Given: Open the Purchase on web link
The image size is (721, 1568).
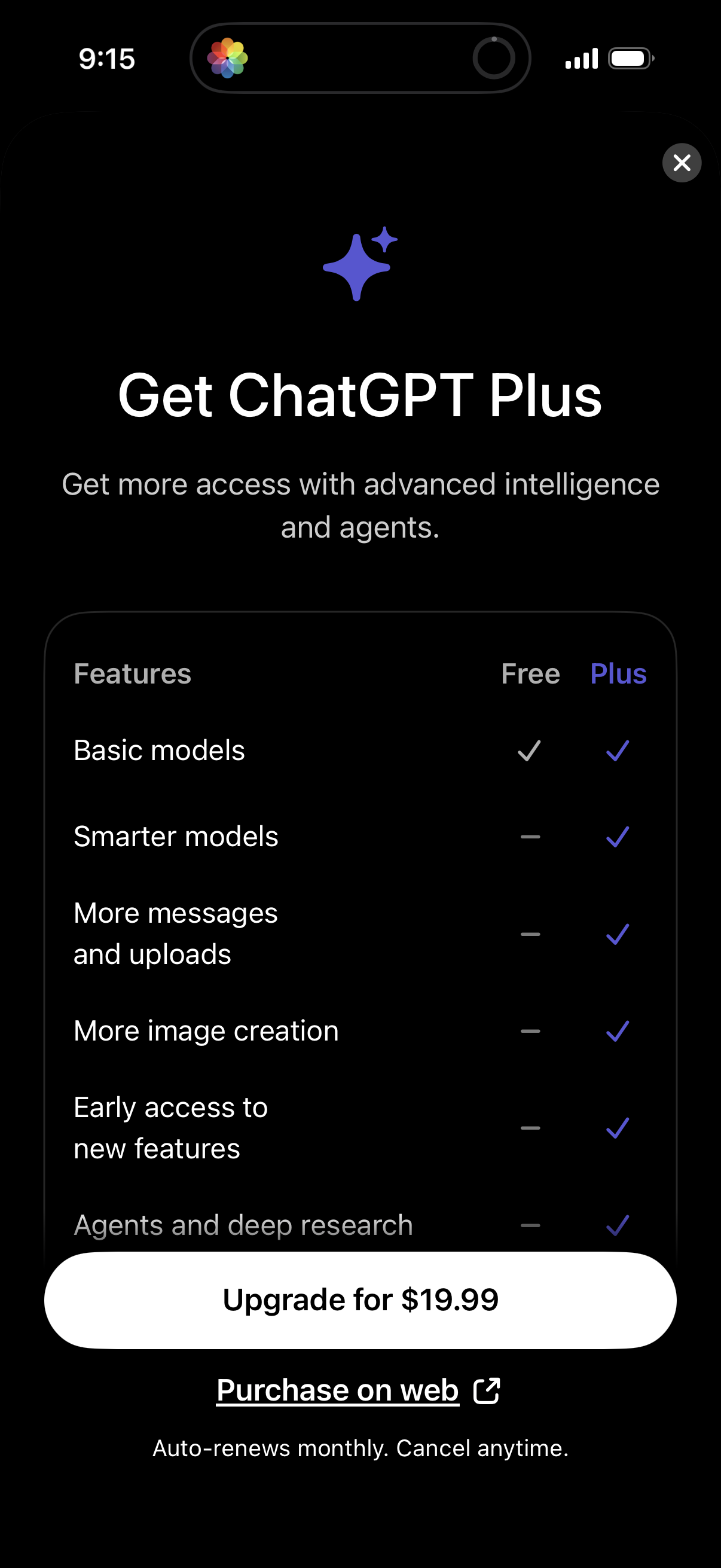Looking at the screenshot, I should tap(337, 1390).
